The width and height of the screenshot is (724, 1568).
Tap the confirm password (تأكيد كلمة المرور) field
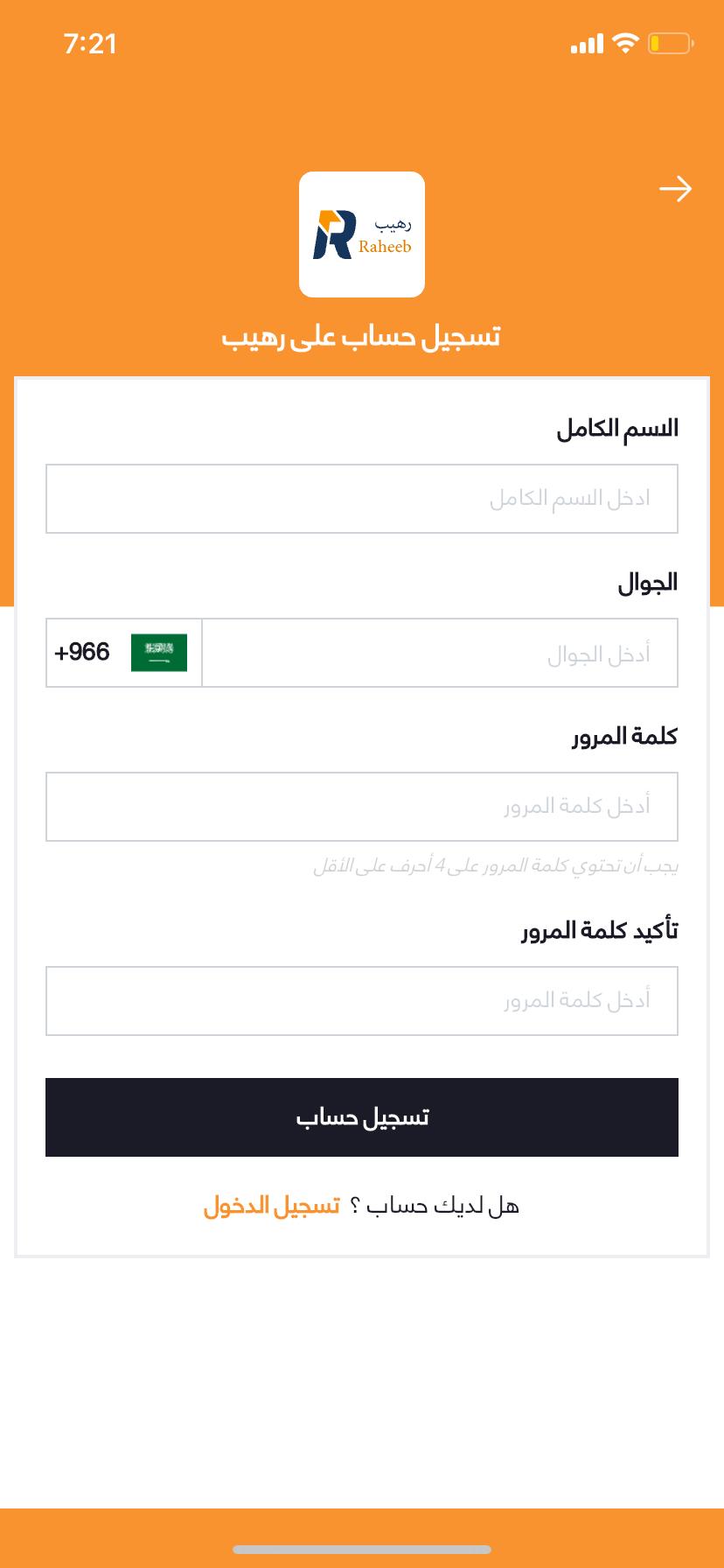362,1001
